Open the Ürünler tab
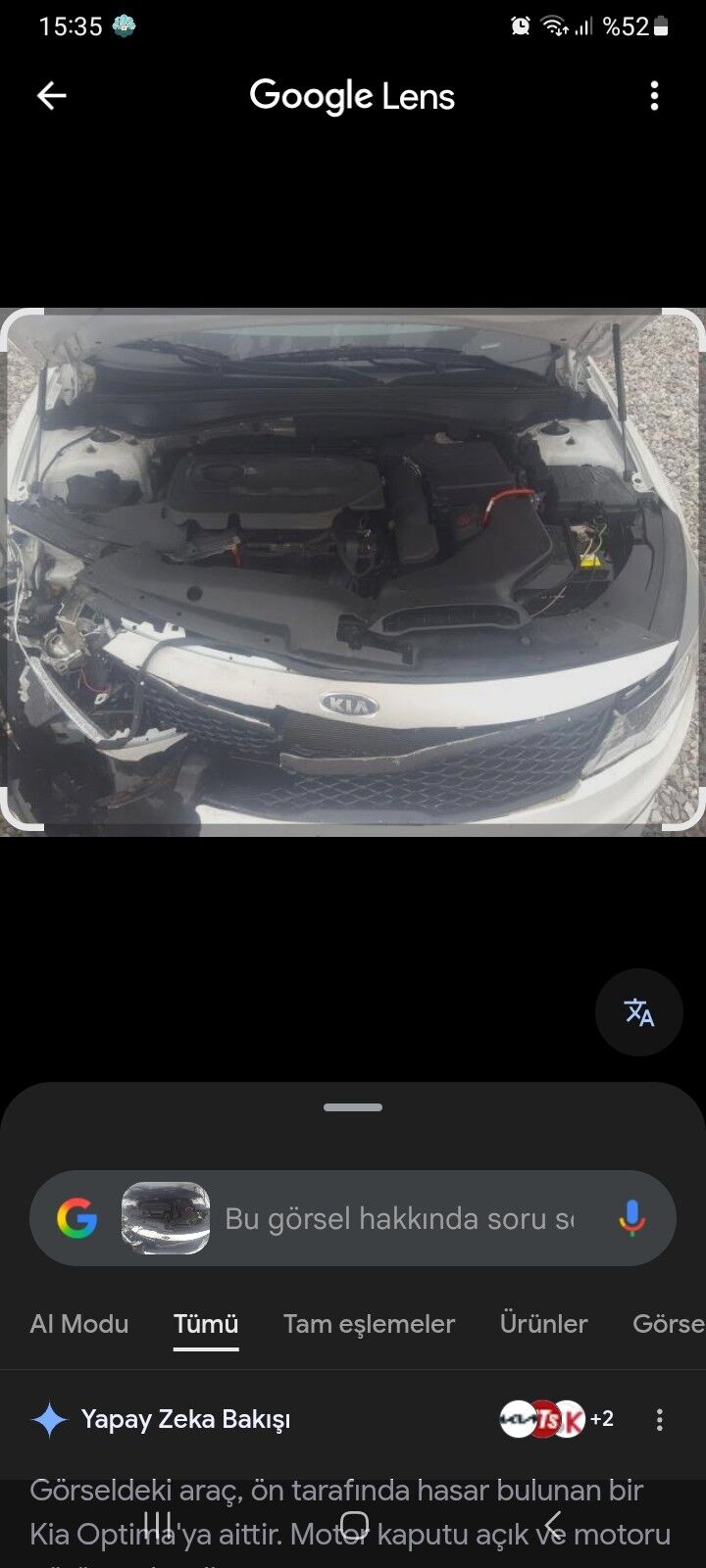 pyautogui.click(x=543, y=1324)
